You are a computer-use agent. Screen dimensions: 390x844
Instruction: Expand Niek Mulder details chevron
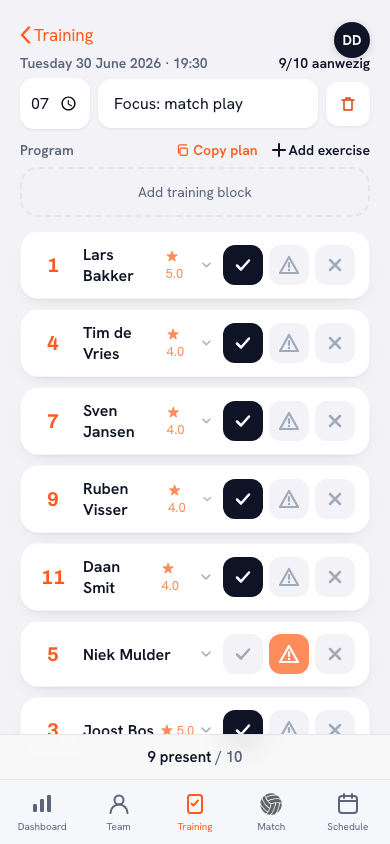tap(206, 654)
